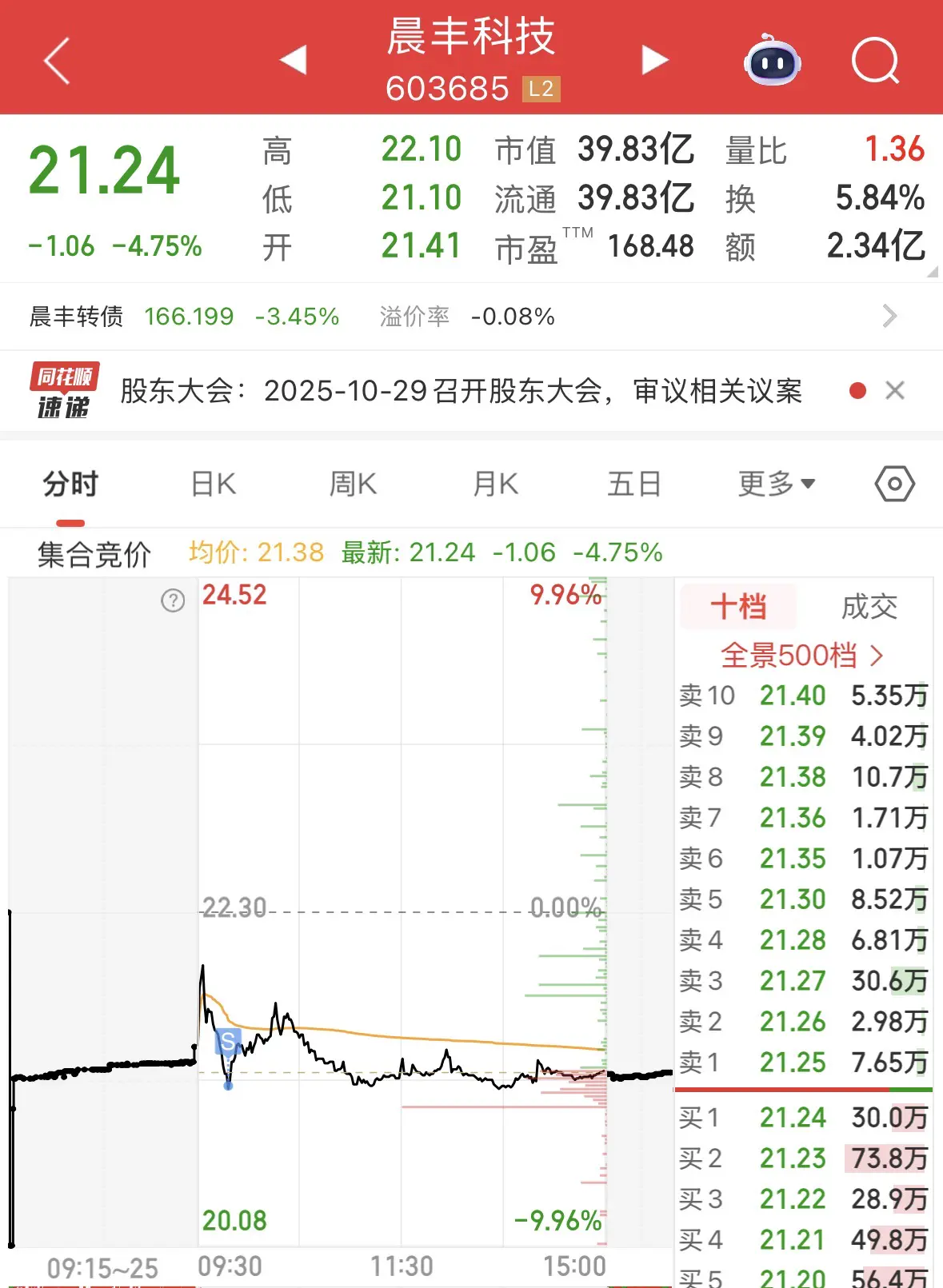Expand the 更多 chart period dropdown

(x=776, y=484)
